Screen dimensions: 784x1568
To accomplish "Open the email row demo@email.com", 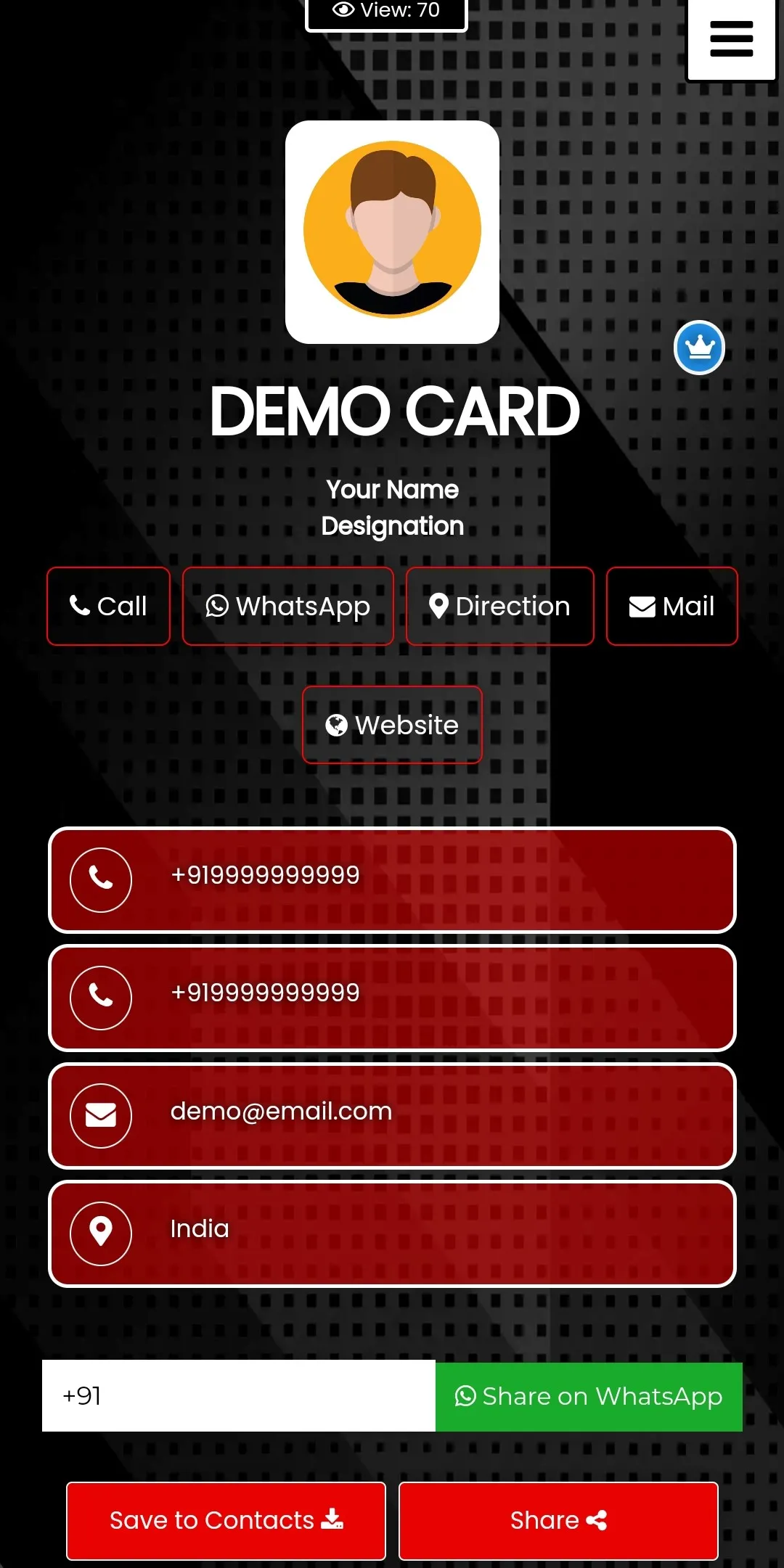I will [392, 1115].
